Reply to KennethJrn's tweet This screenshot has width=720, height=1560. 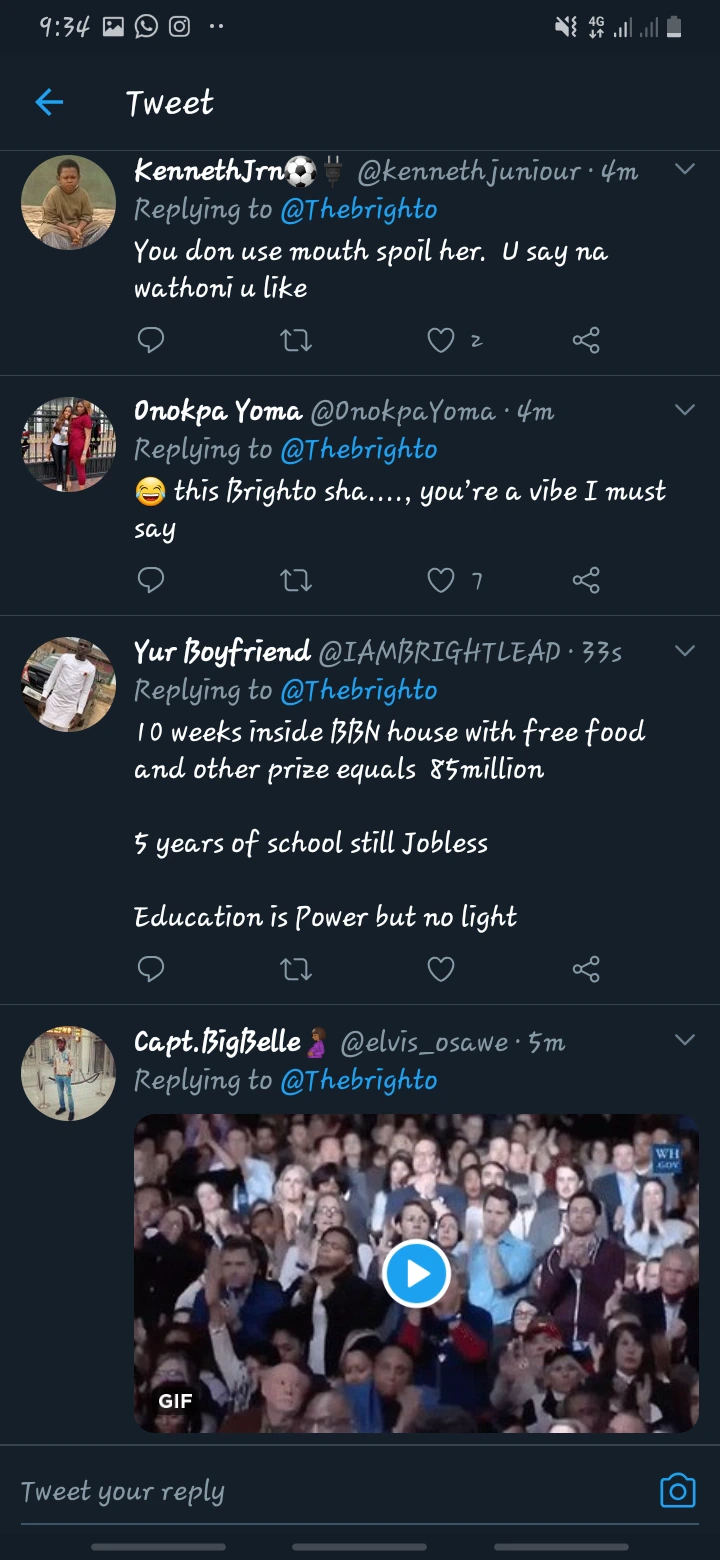(151, 341)
